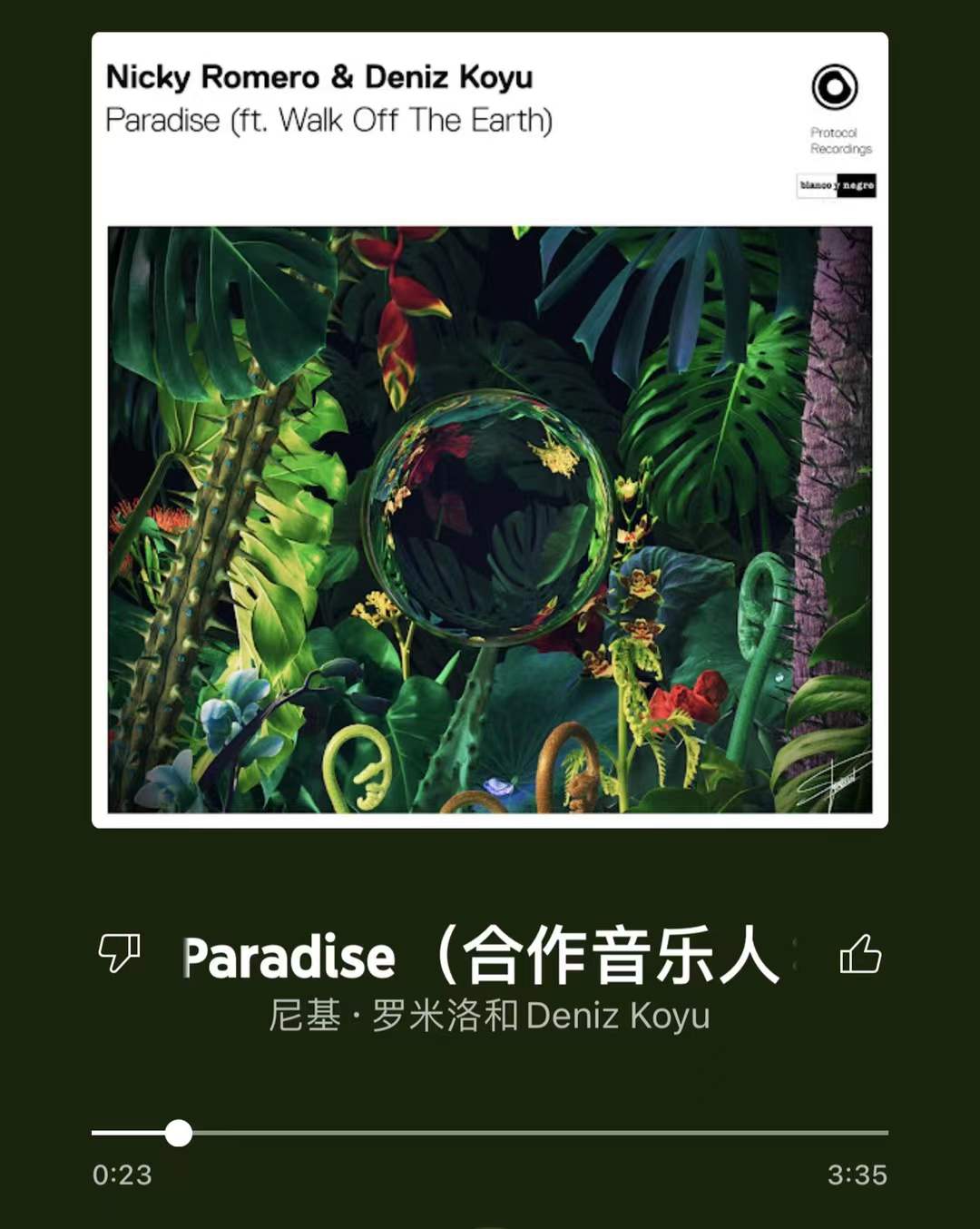Dislike the song Paradise
Image resolution: width=980 pixels, height=1229 pixels.
119,953
